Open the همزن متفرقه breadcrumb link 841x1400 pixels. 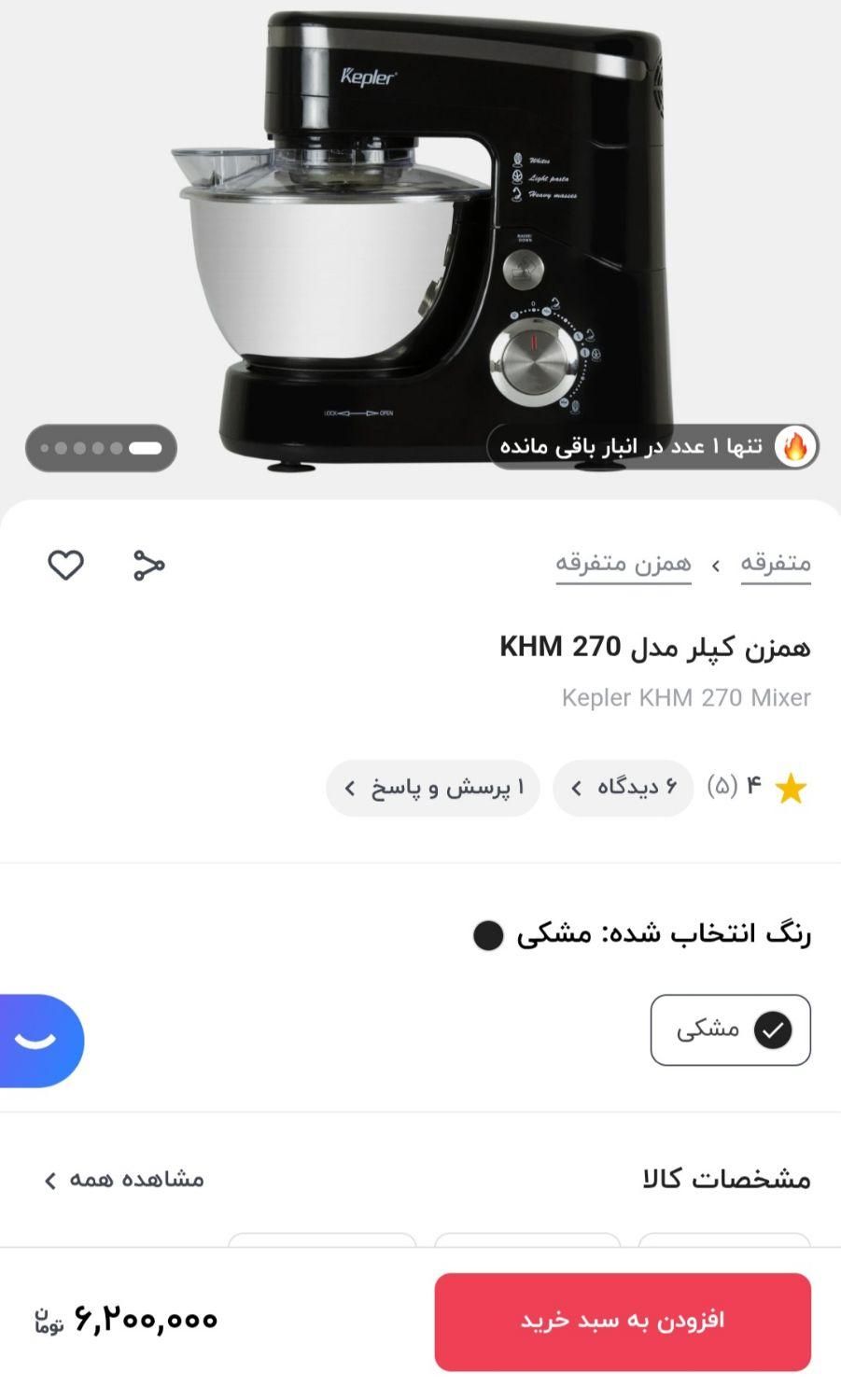point(624,564)
